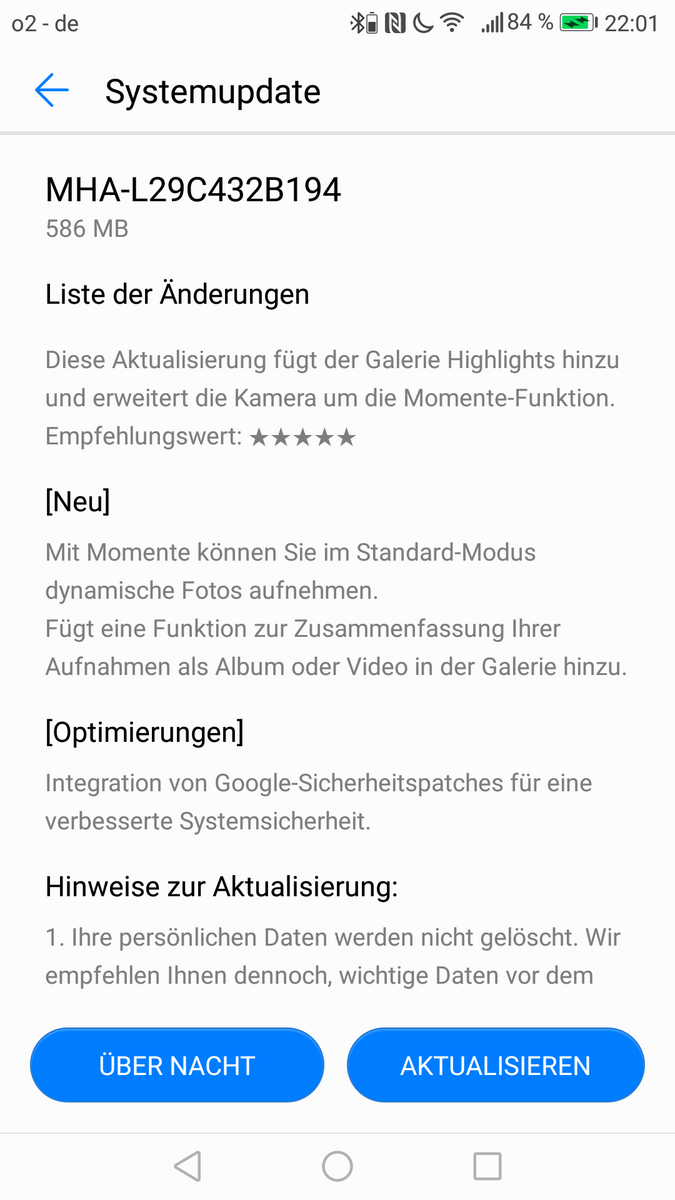Choose the ÜBER NACHT update option
This screenshot has width=675, height=1200.
tap(177, 1066)
